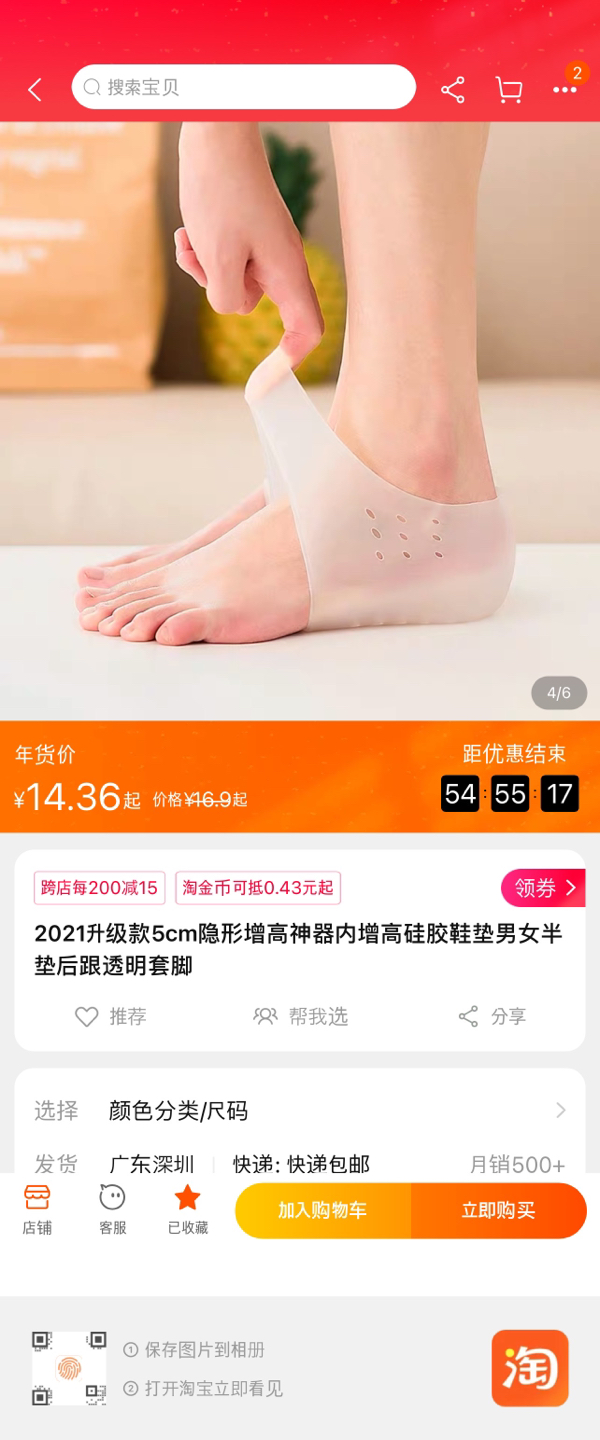
Task: Tap 分享 under the product title
Action: pos(492,1017)
